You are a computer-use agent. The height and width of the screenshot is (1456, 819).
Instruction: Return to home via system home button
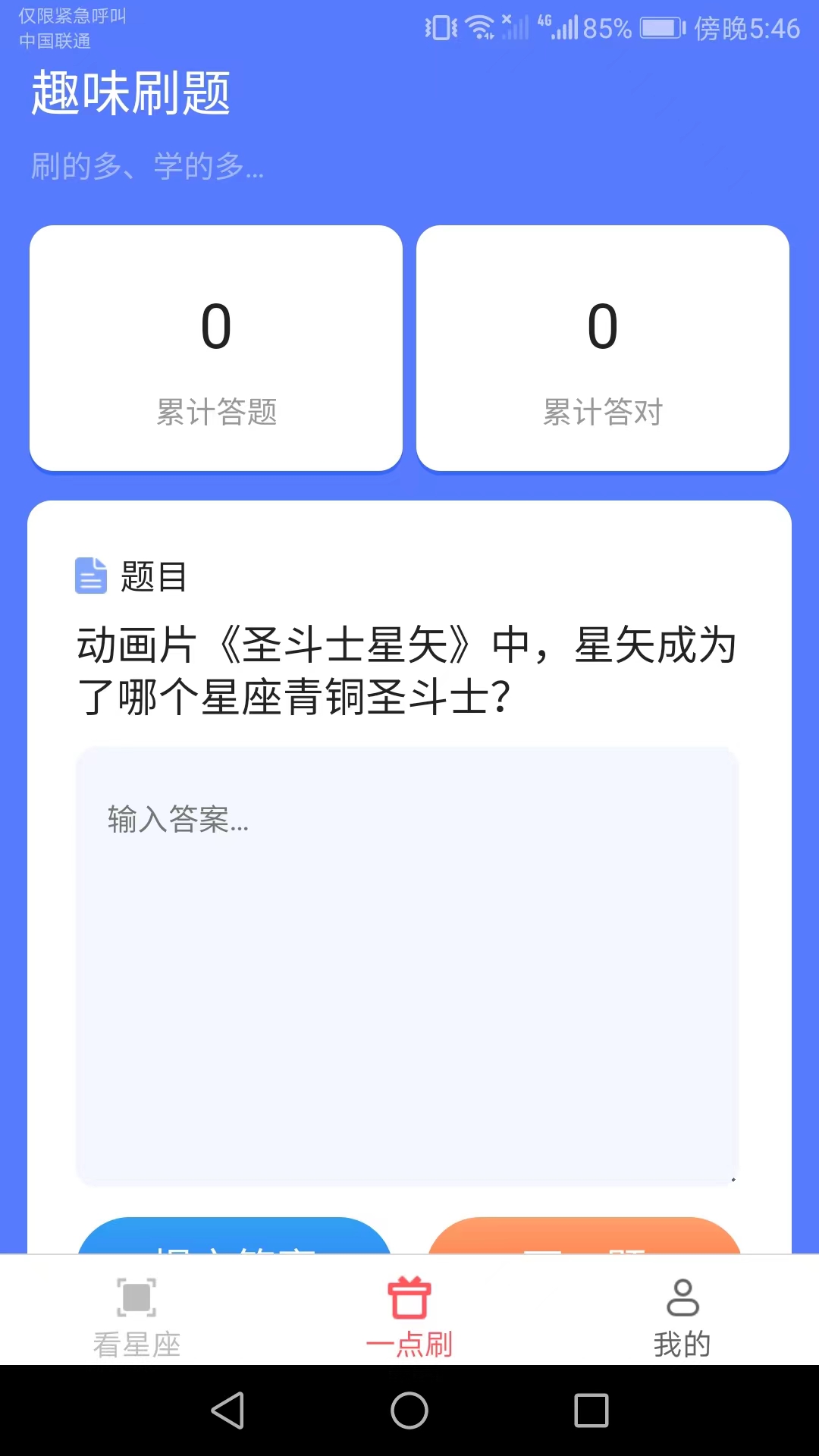click(x=409, y=1410)
